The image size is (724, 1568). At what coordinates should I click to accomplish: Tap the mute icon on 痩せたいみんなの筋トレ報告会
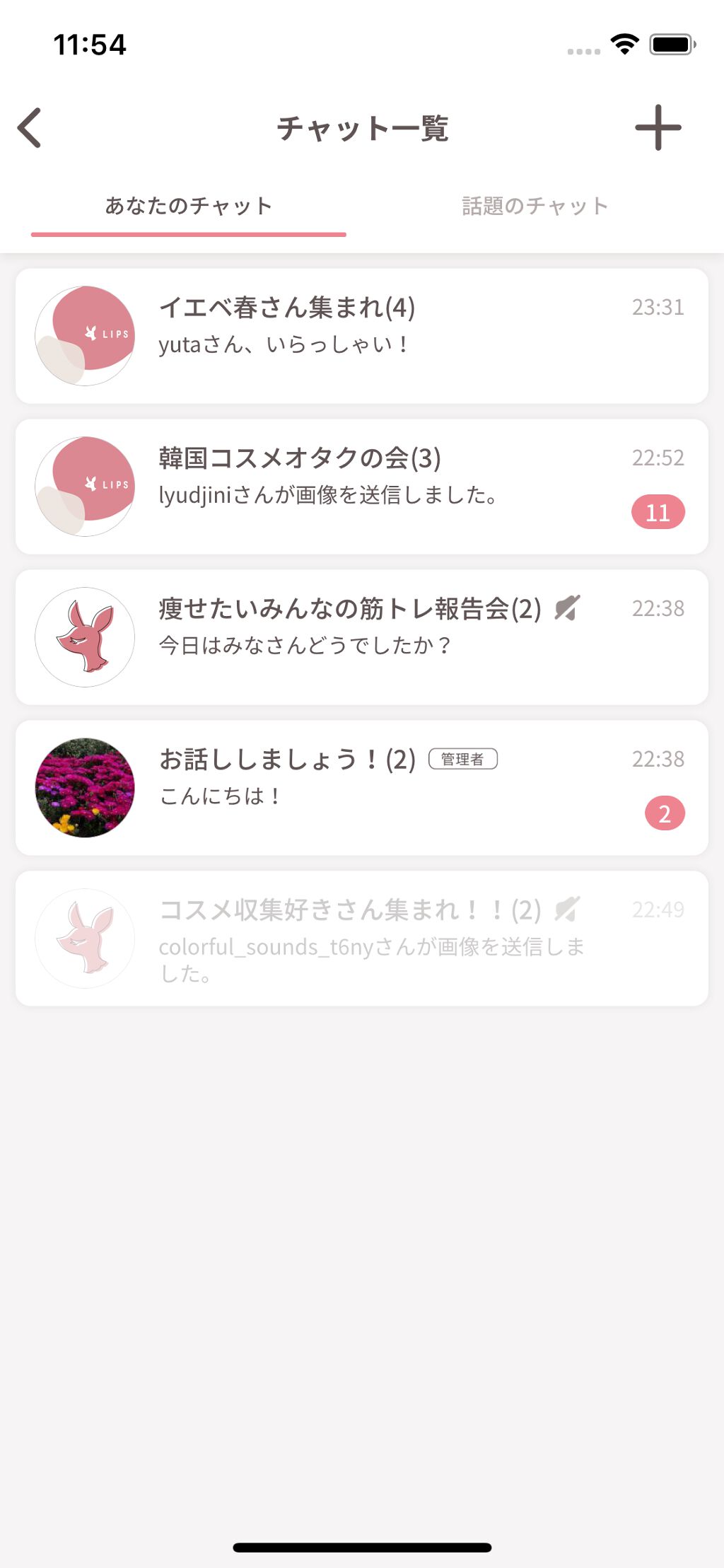[568, 606]
